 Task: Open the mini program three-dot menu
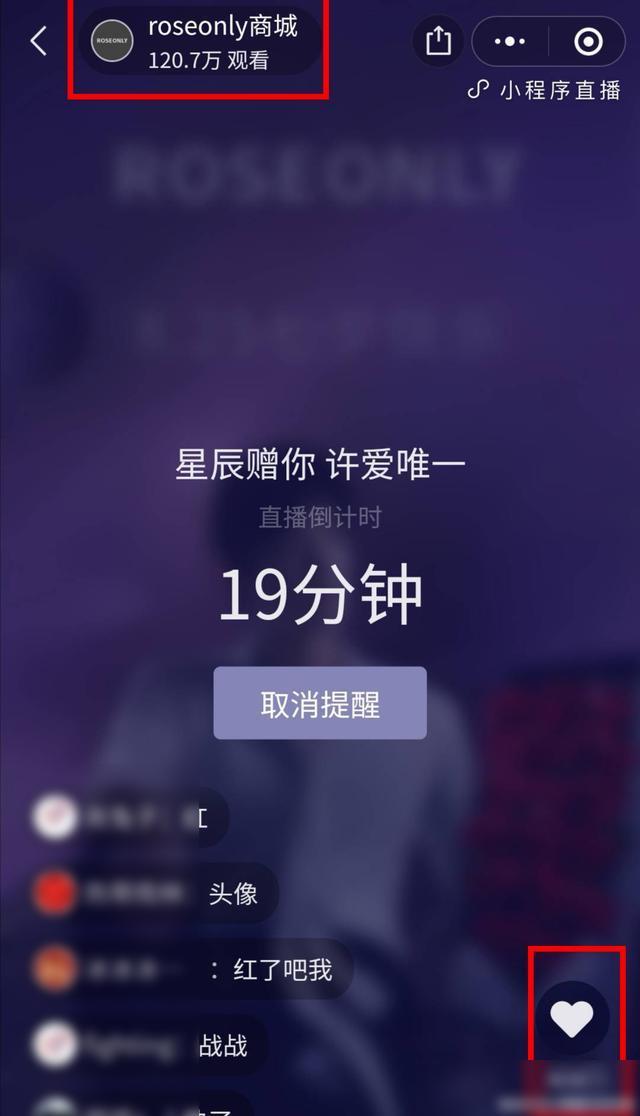click(510, 42)
